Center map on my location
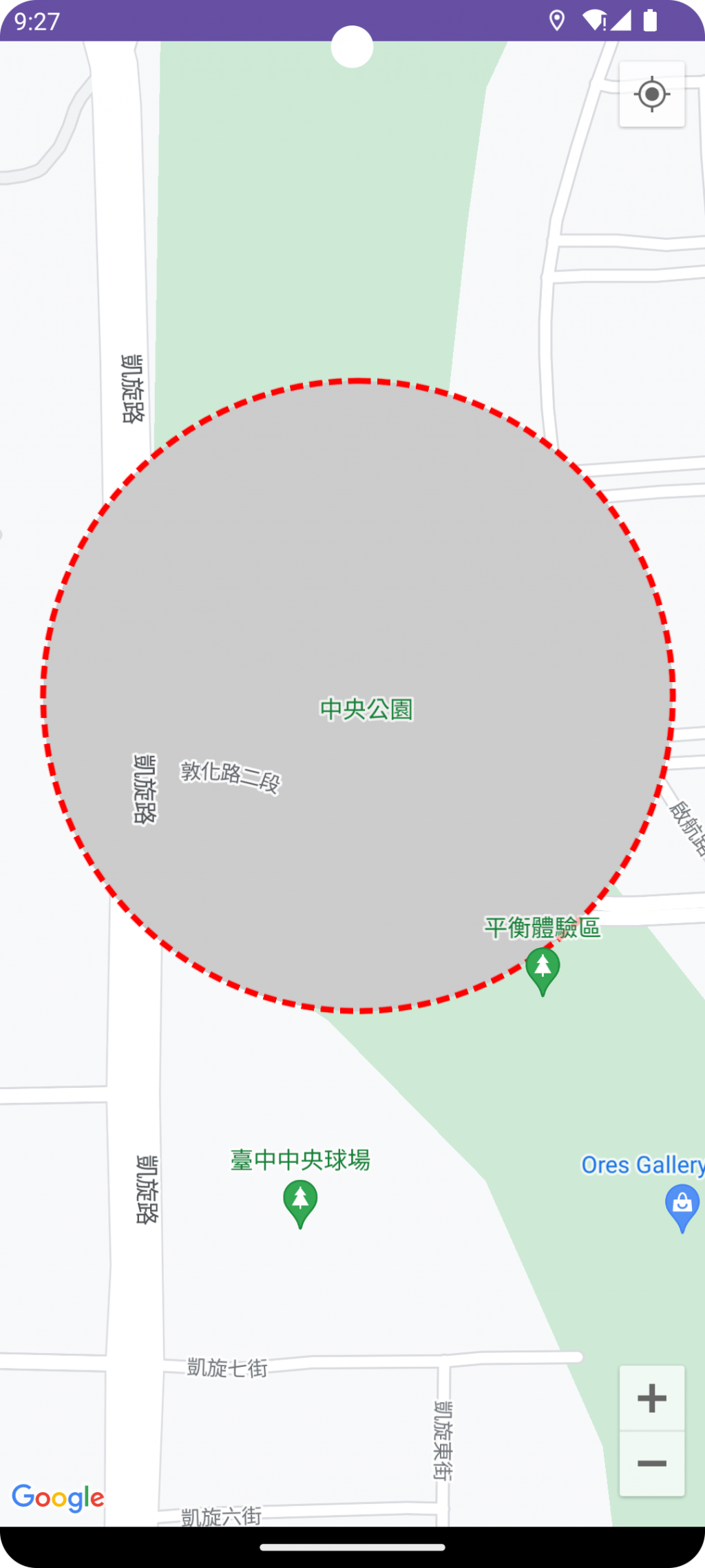This screenshot has height=1568, width=705. tap(651, 94)
